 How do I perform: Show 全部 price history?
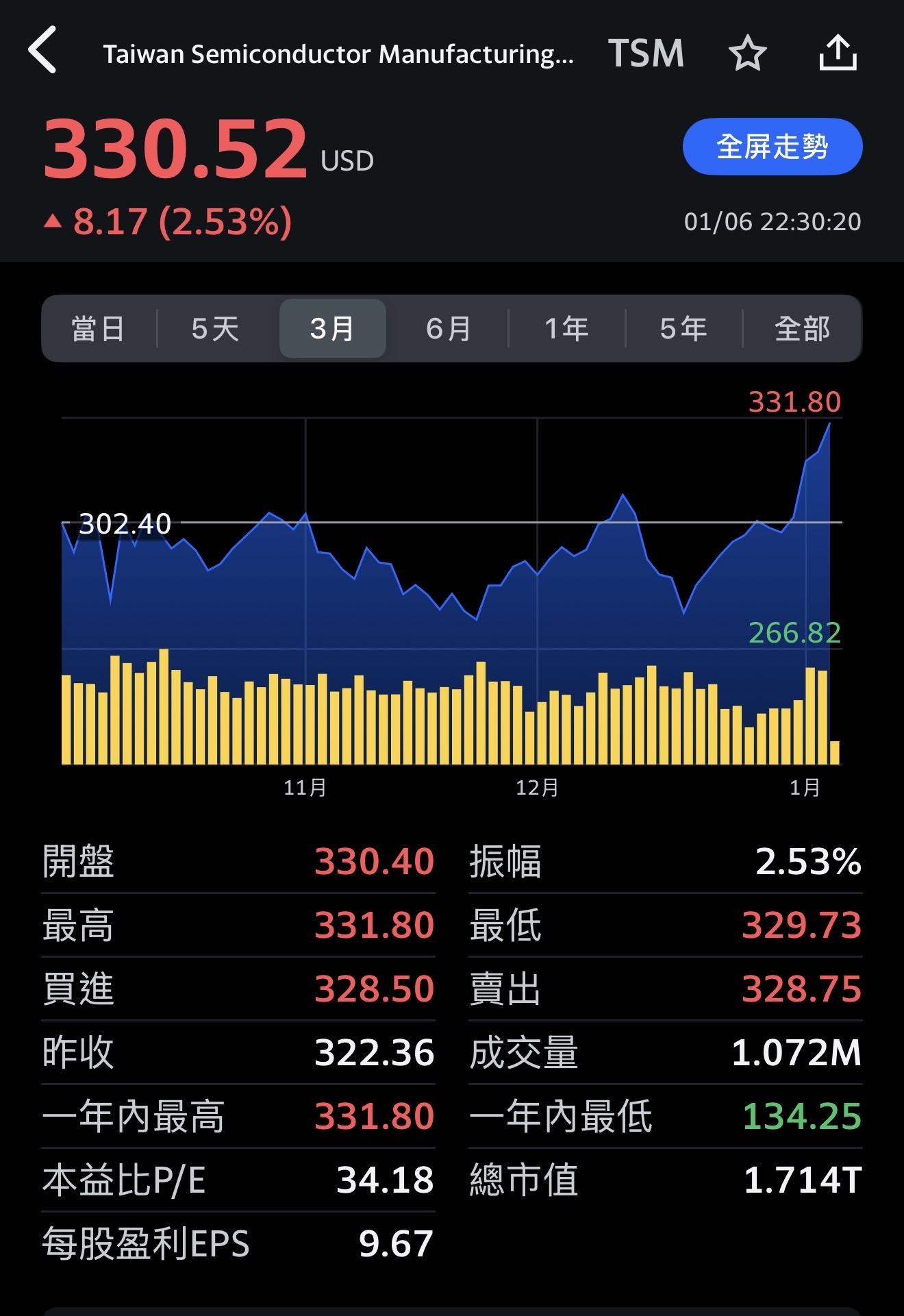coord(802,329)
